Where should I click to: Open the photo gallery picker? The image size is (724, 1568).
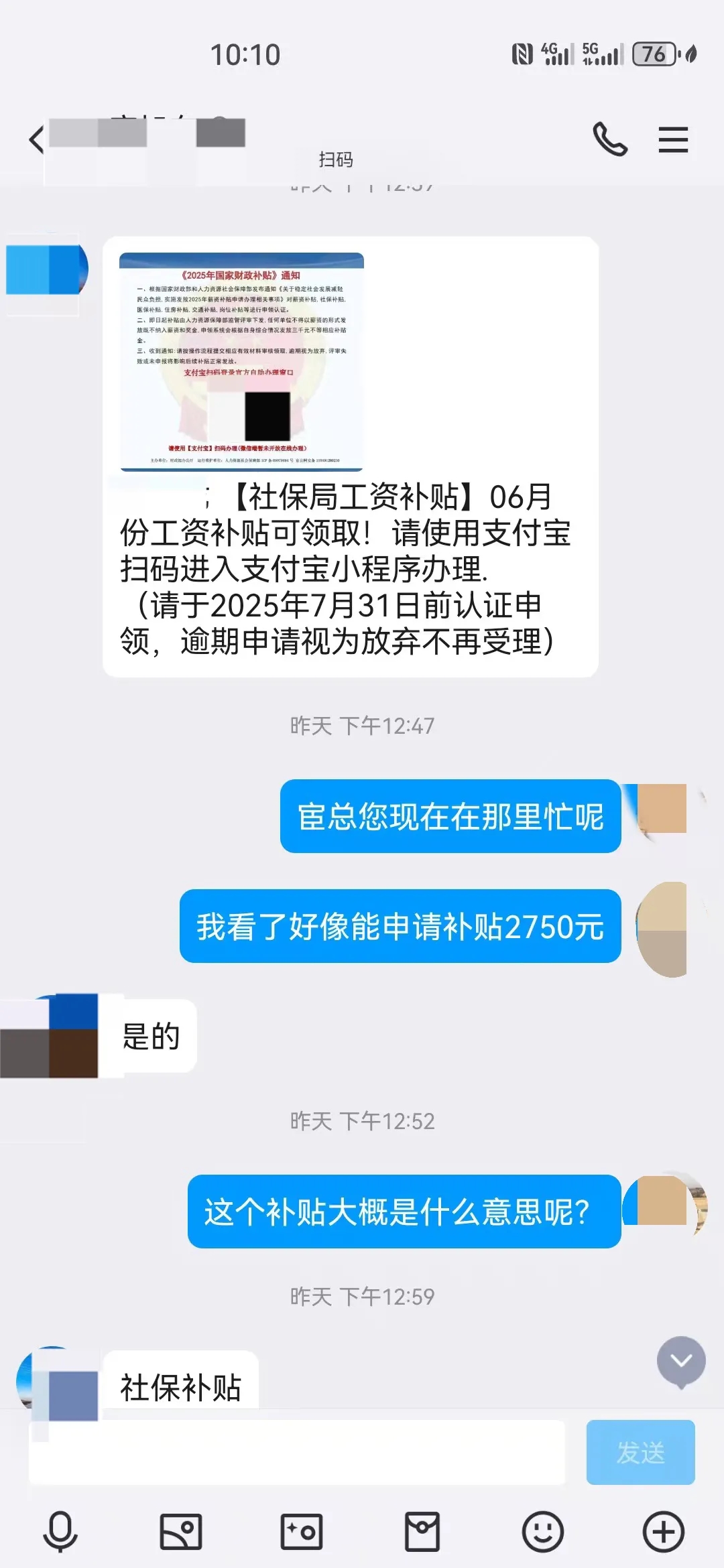[181, 1532]
